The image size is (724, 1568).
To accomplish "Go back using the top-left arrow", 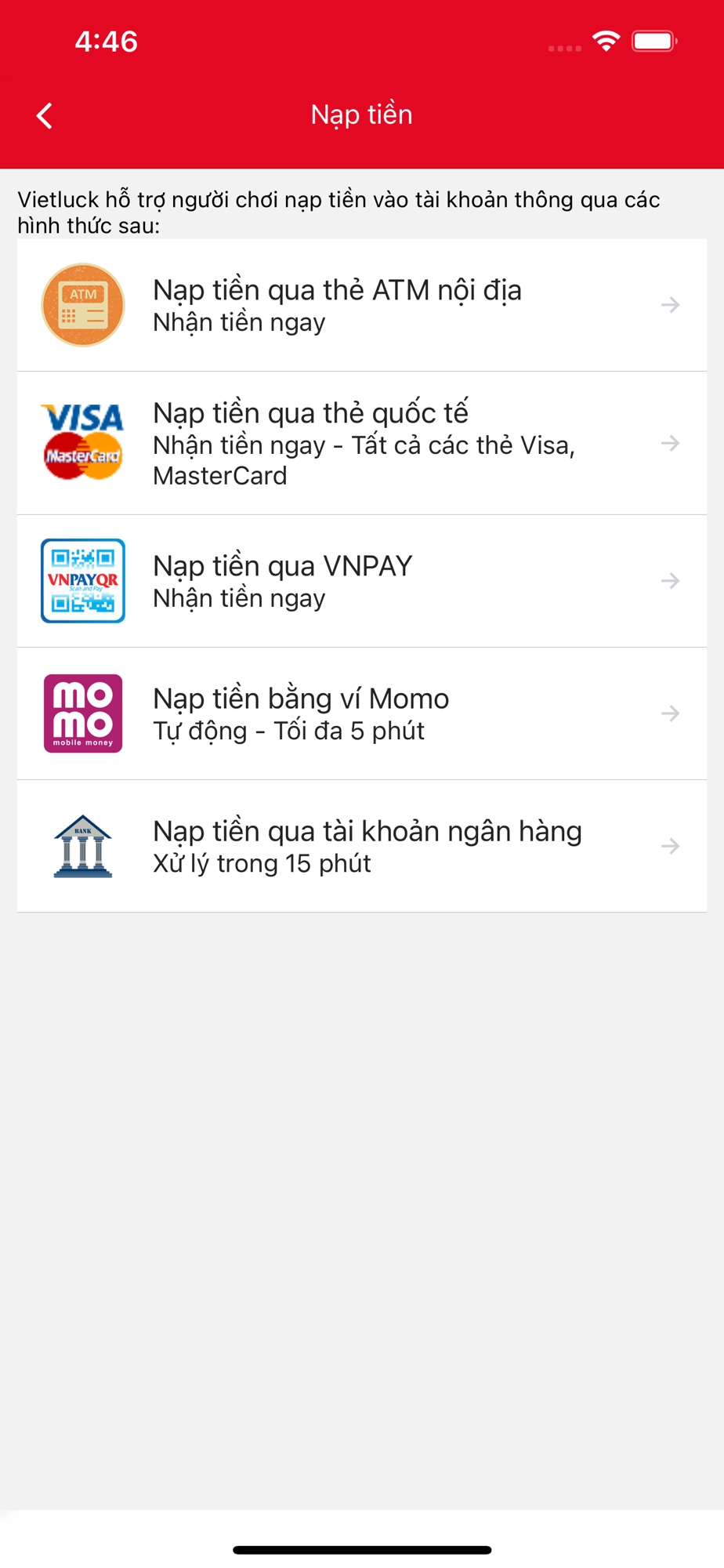I will click(45, 116).
